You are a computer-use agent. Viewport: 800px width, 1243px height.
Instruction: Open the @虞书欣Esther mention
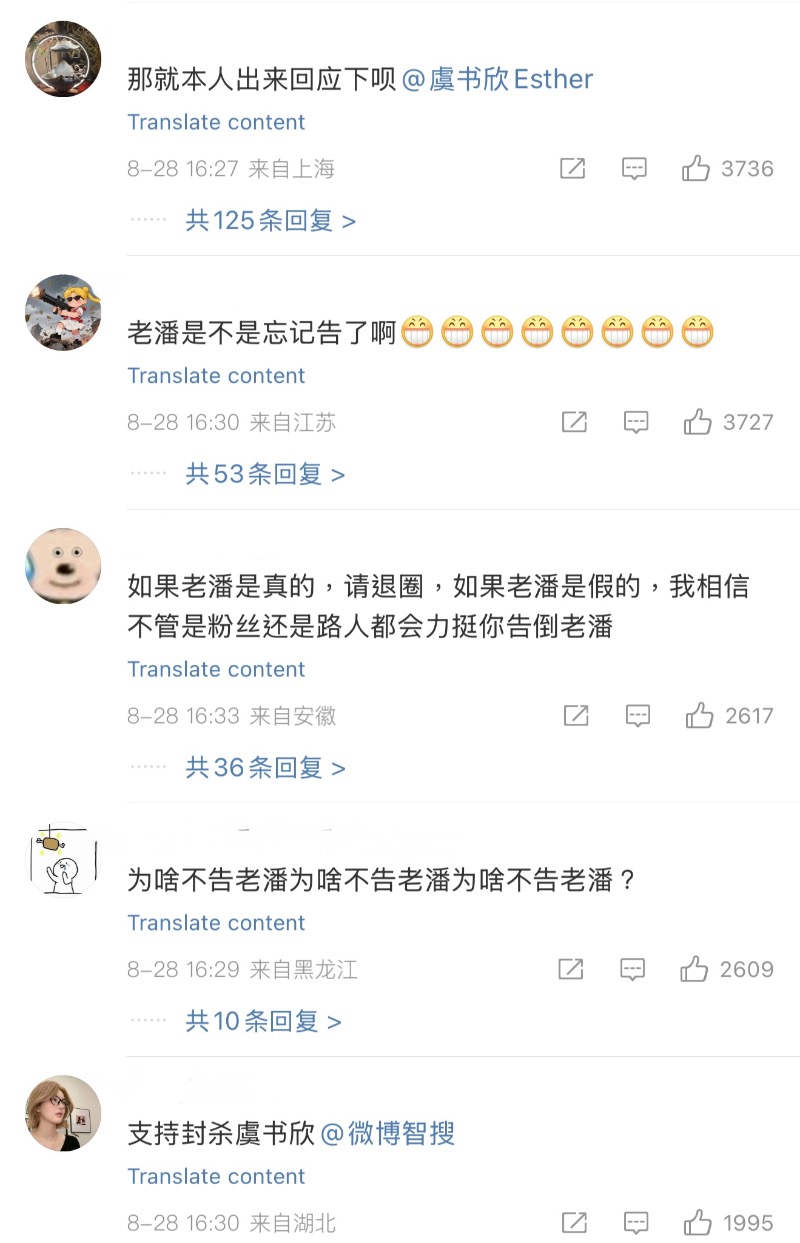pyautogui.click(x=497, y=80)
